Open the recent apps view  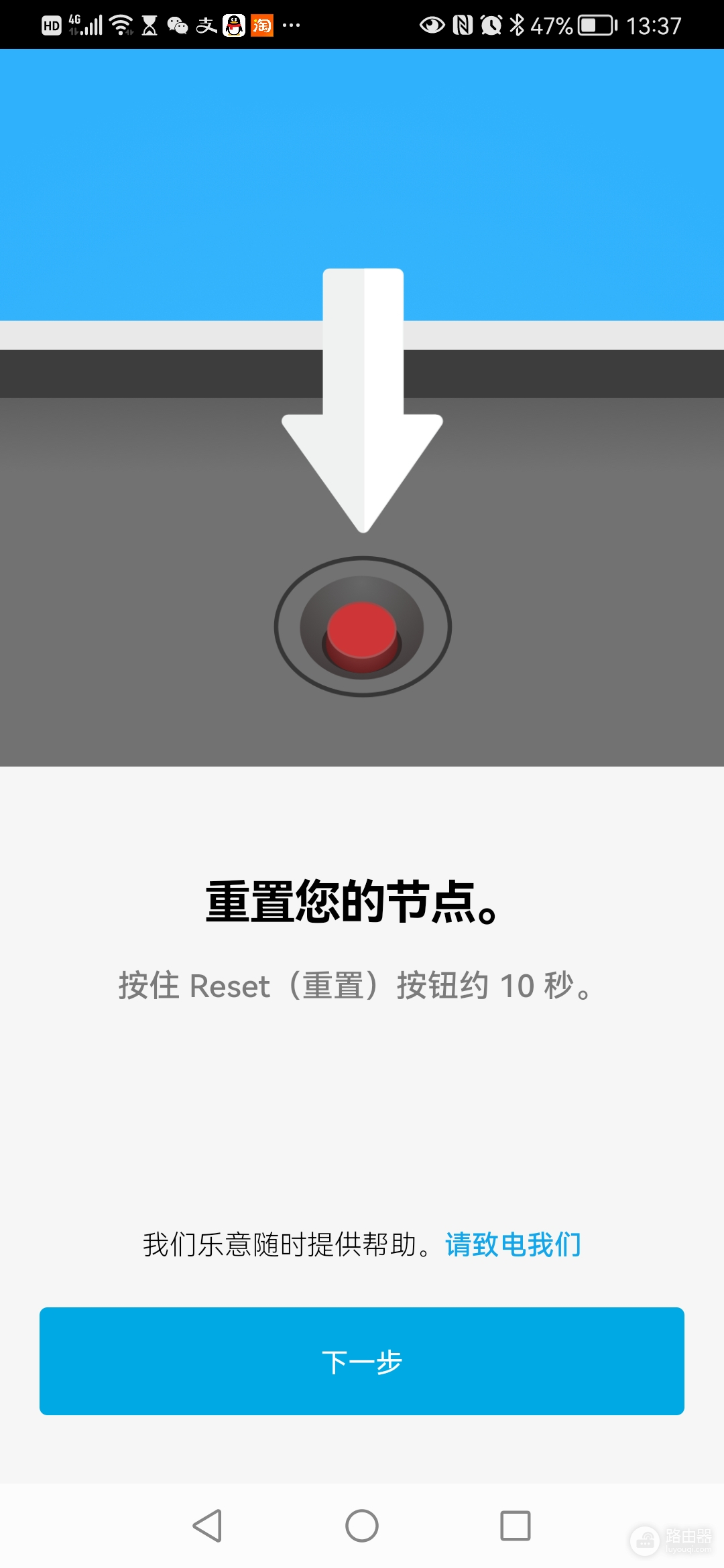(516, 1526)
